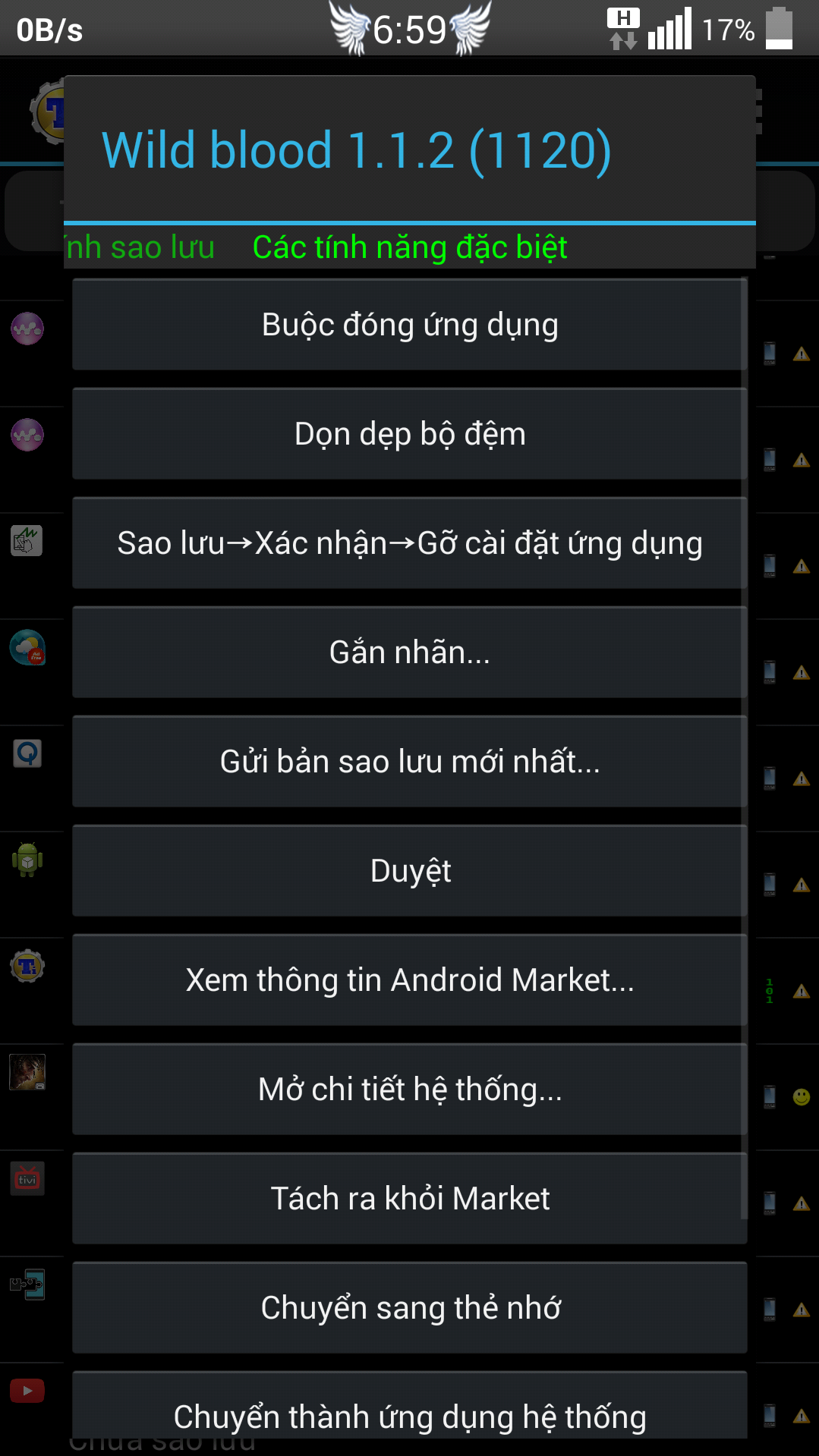
Task: Open Mở chi tiết hệ thống...
Action: click(410, 1090)
